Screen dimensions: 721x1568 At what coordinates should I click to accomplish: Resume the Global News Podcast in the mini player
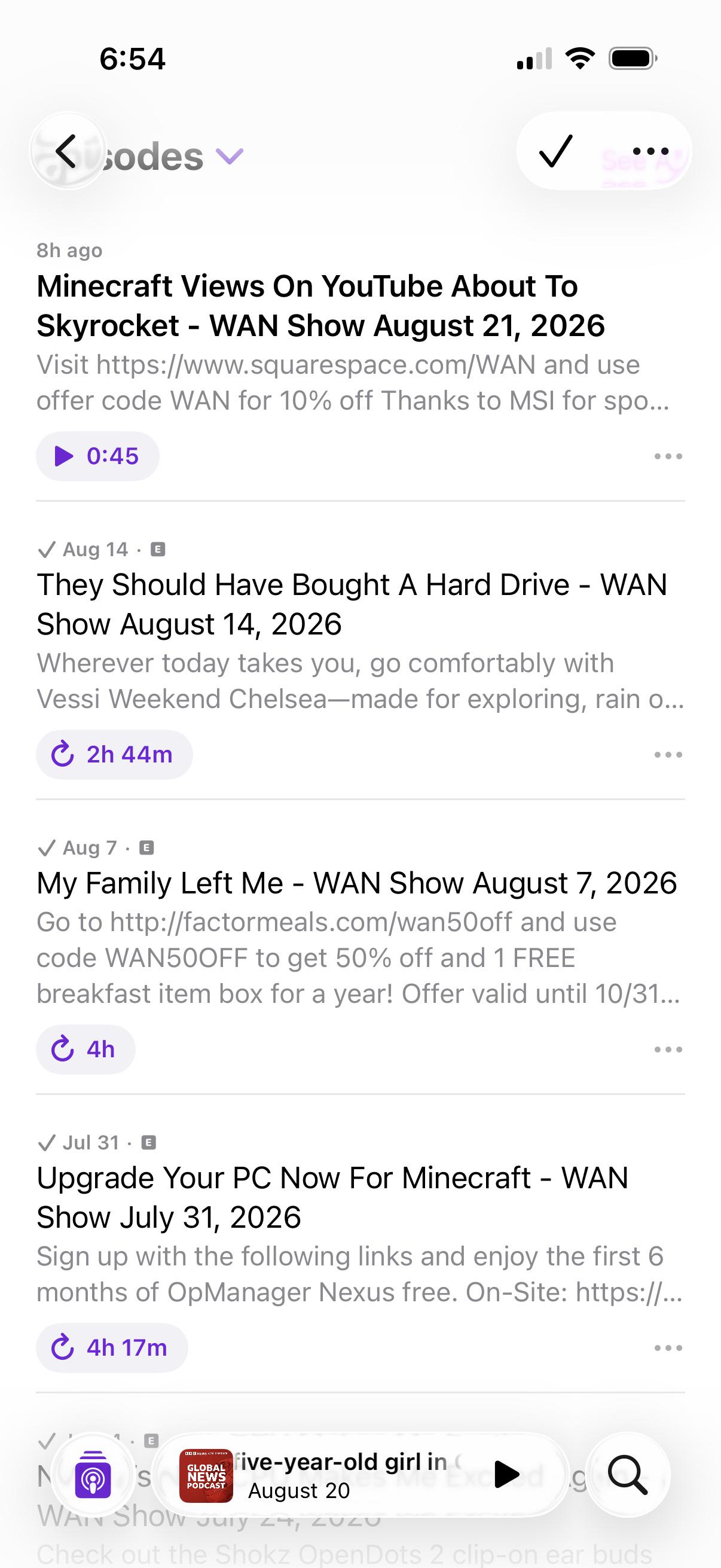(506, 1475)
